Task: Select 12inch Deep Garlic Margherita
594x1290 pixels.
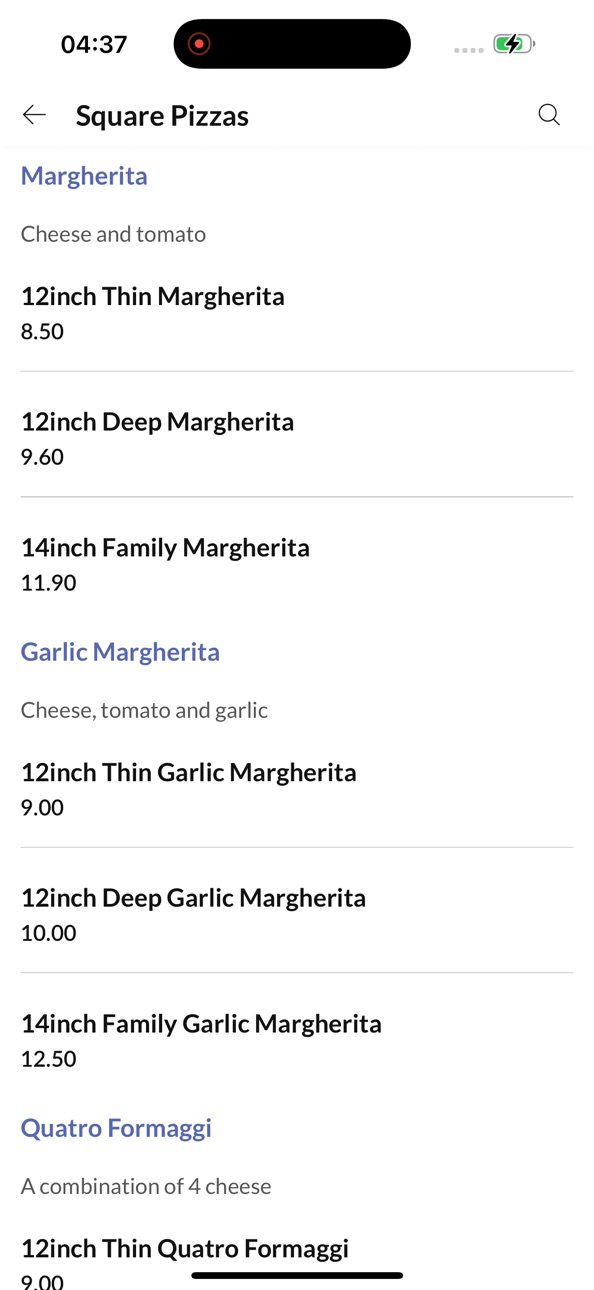Action: [x=297, y=914]
